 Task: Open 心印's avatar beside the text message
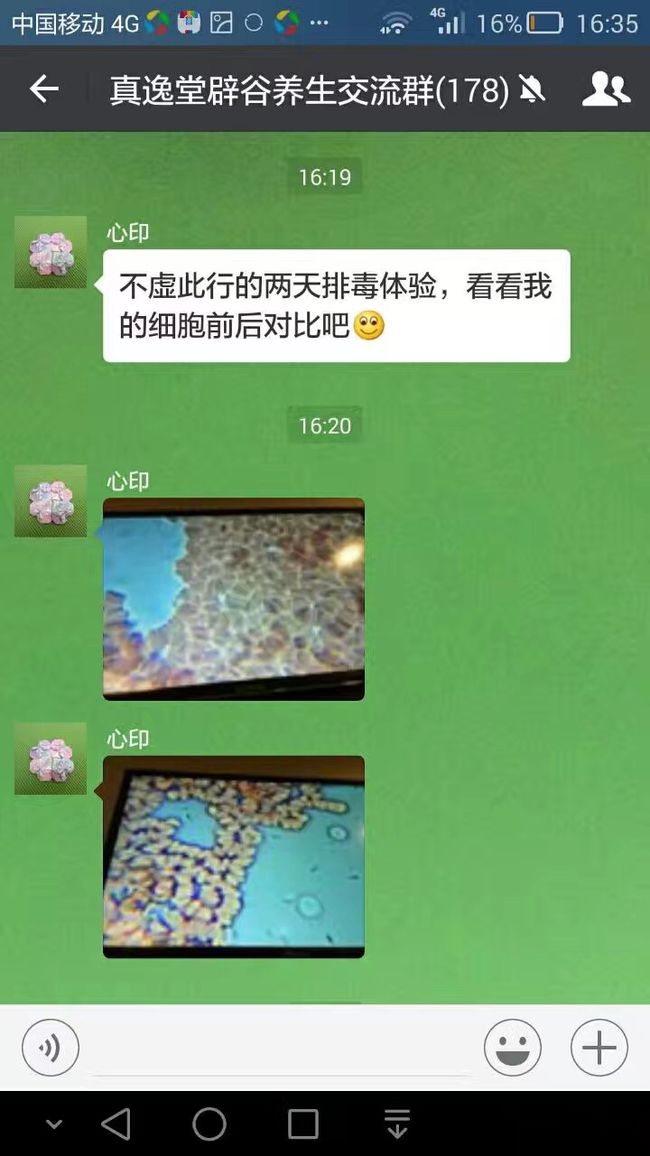[51, 252]
